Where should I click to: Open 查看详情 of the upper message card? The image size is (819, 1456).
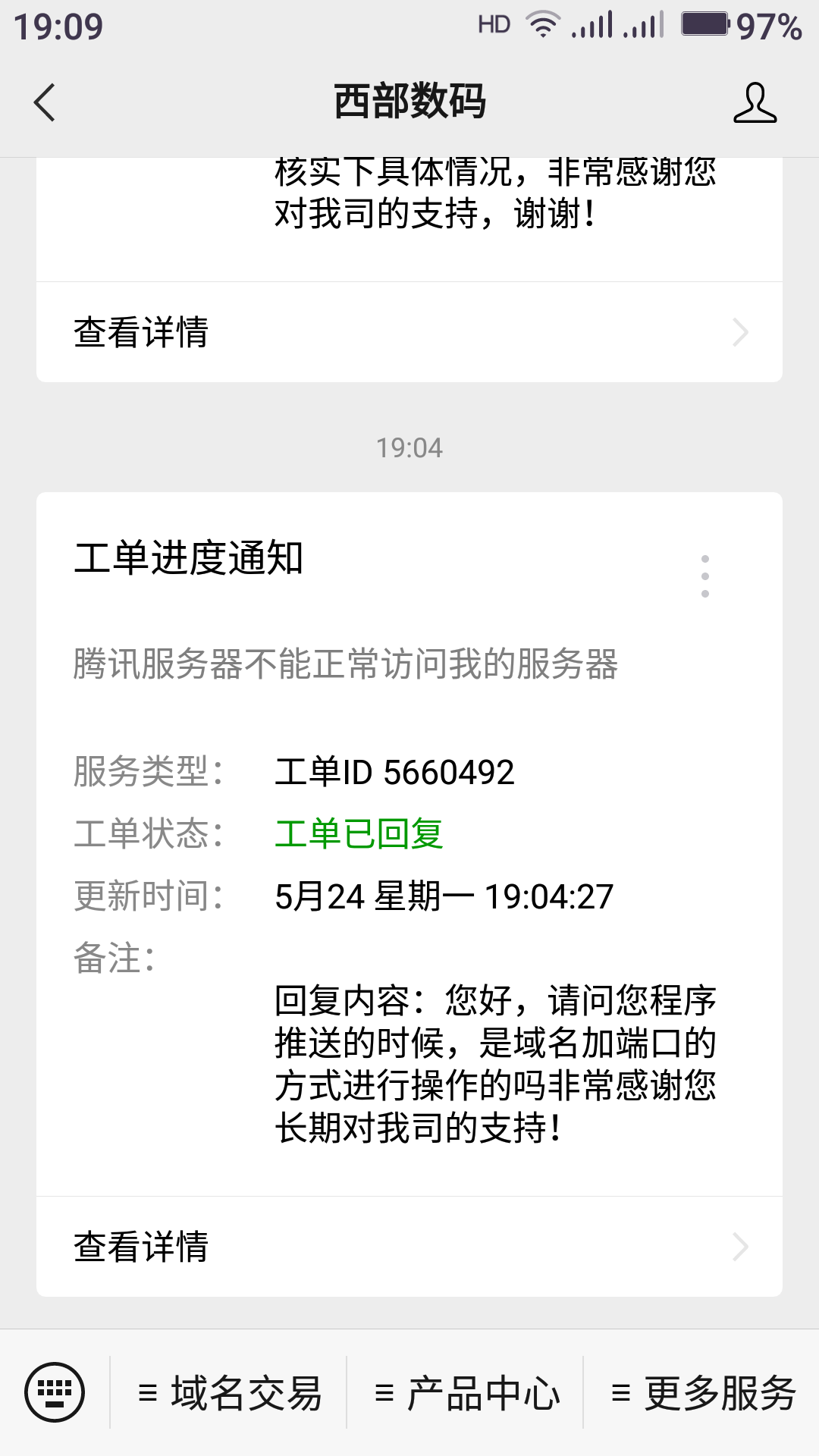pos(409,332)
